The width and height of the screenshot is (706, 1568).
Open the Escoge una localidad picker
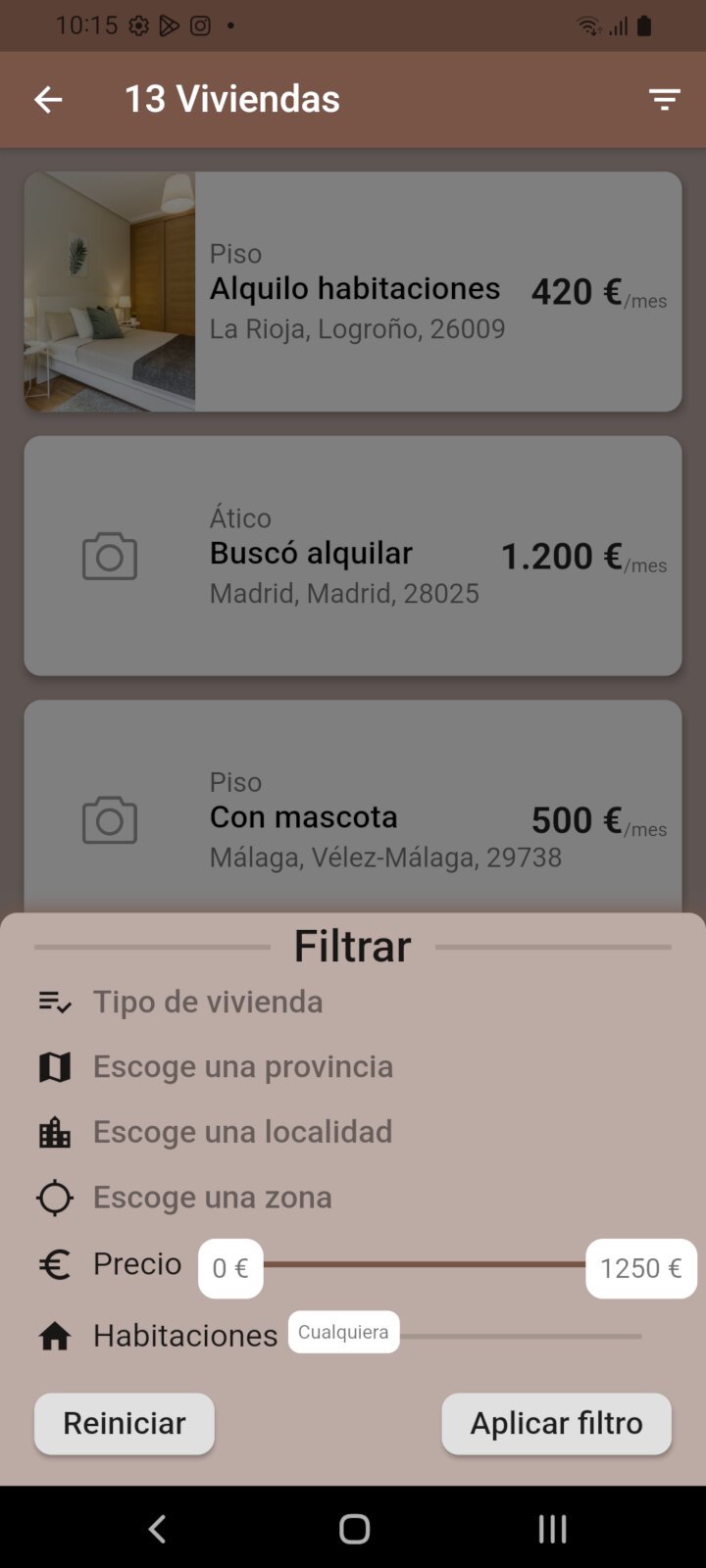tap(242, 1132)
